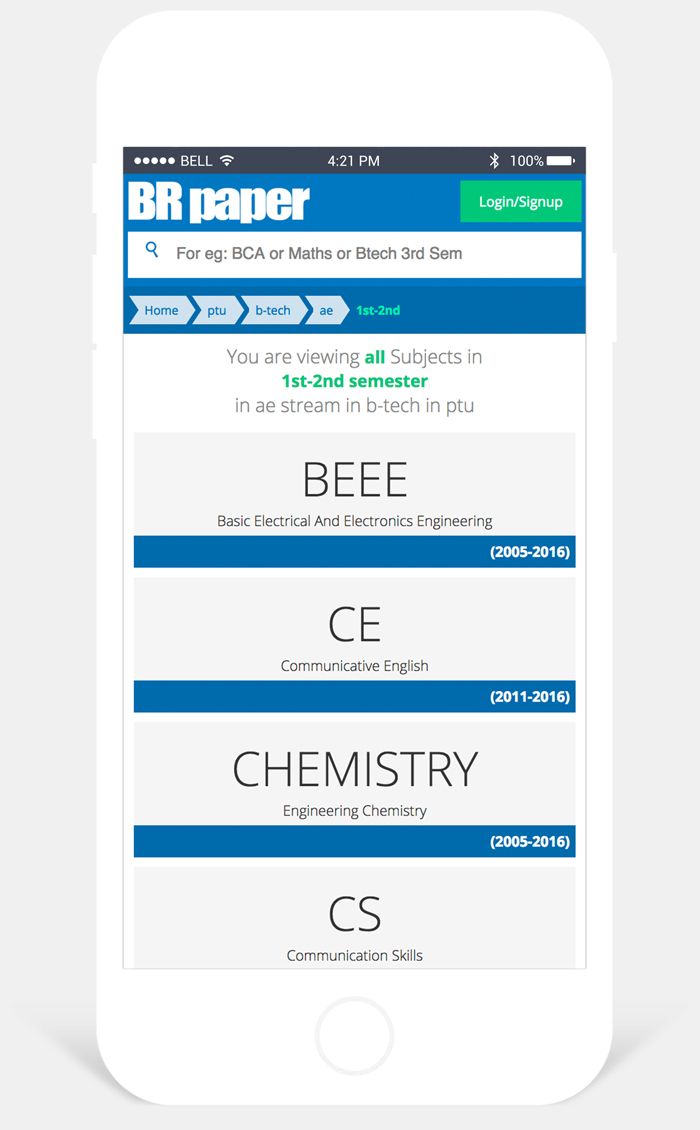Navigate to the b-tech breadcrumb
The image size is (700, 1130).
point(273,311)
